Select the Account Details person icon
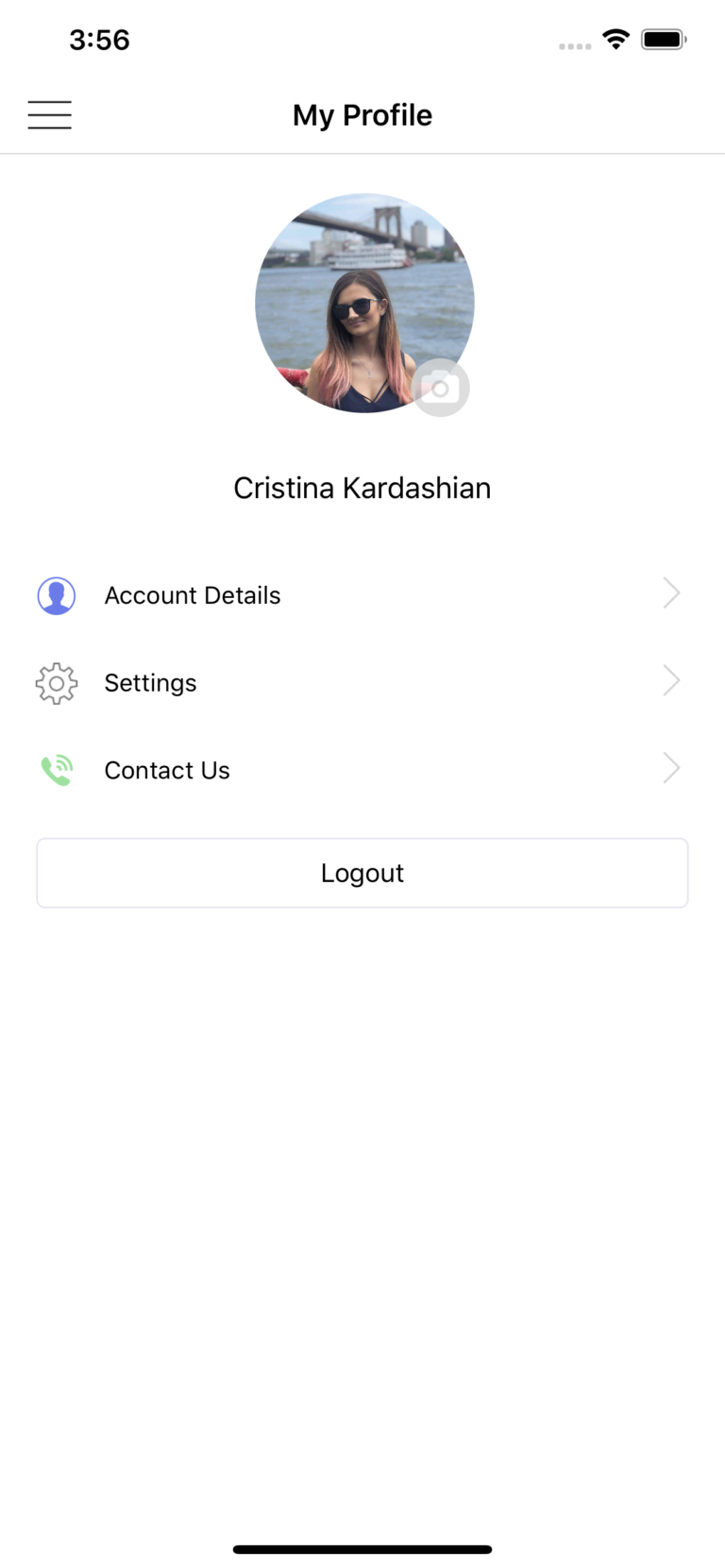The image size is (725, 1568). click(56, 595)
